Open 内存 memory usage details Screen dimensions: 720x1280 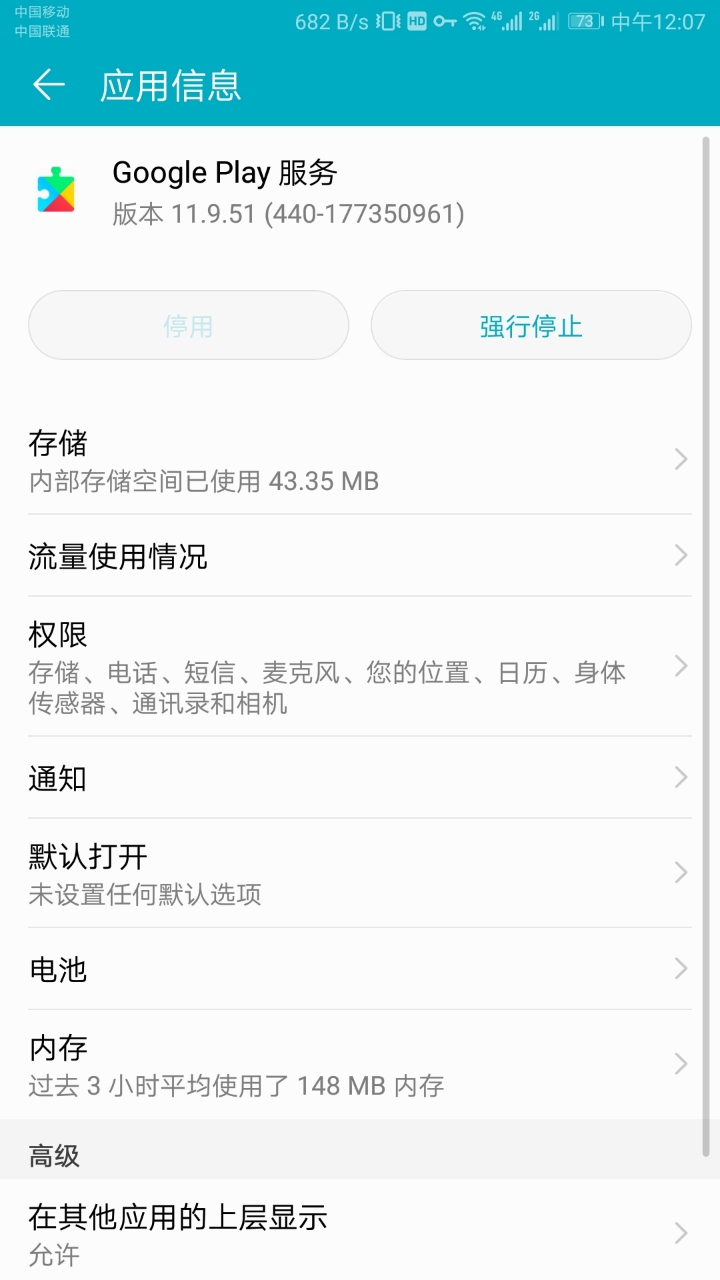(360, 1062)
